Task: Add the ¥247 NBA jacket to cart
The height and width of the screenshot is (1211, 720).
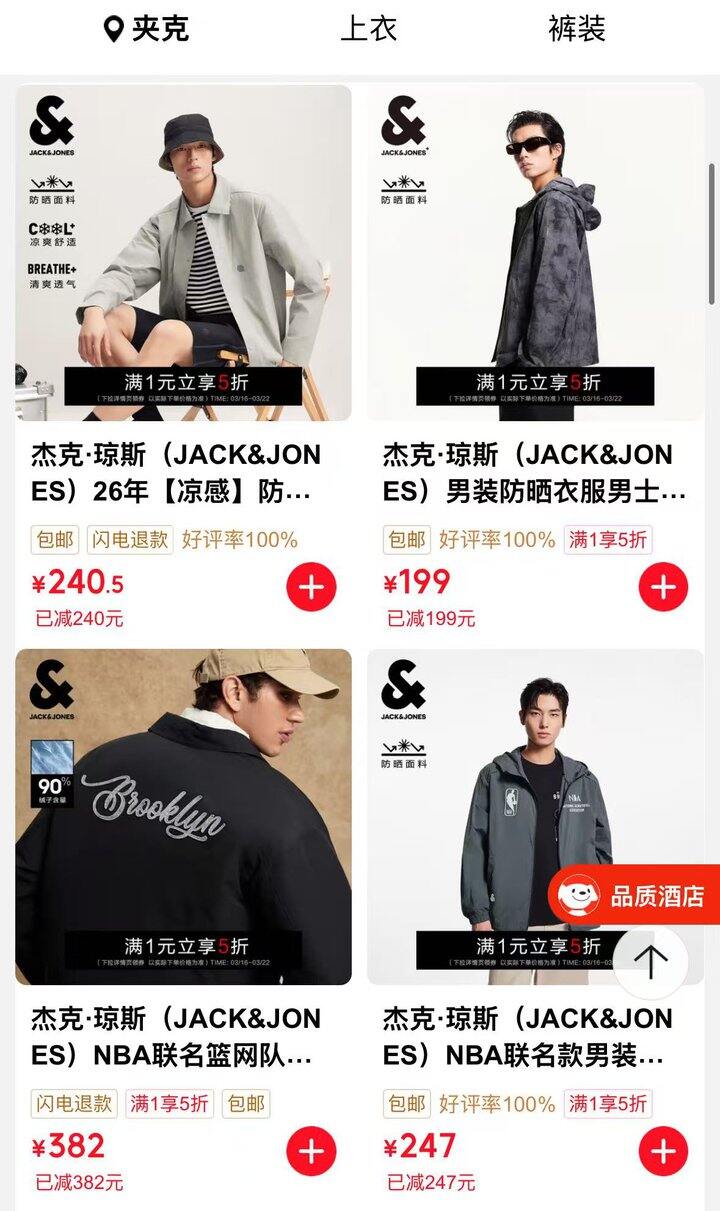Action: click(663, 1151)
